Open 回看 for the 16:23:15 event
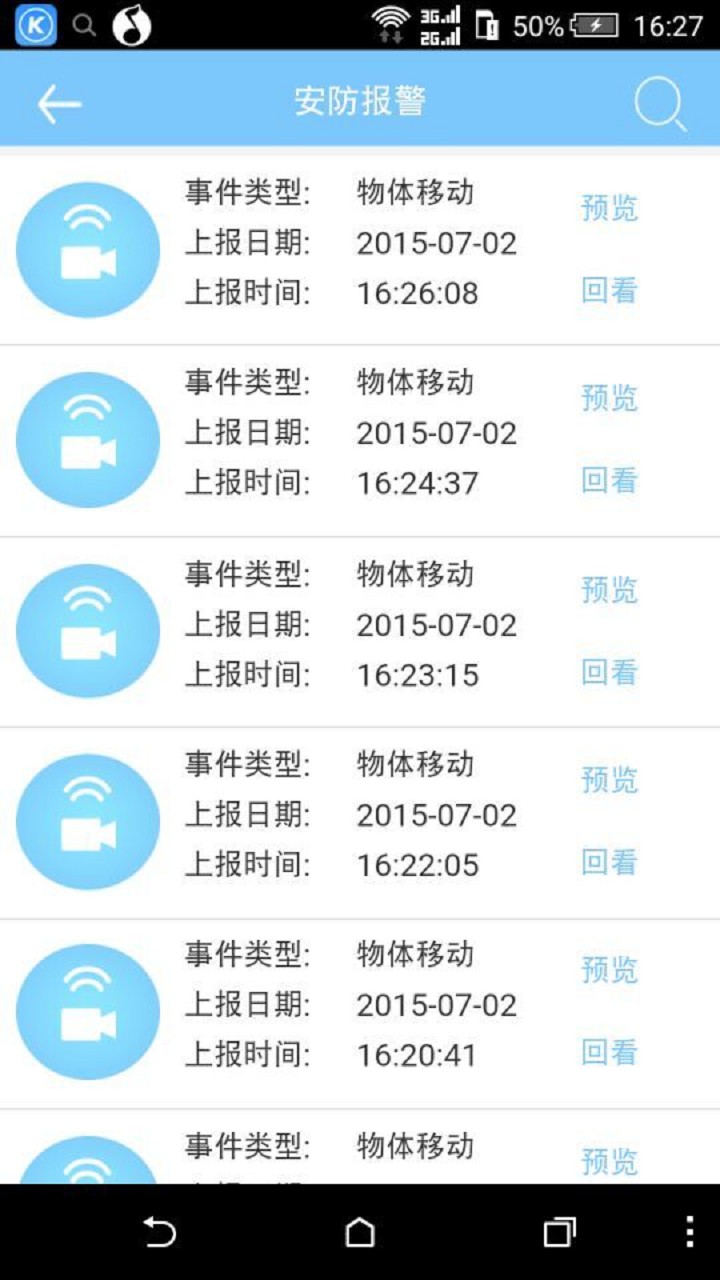Image resolution: width=720 pixels, height=1280 pixels. tap(609, 671)
